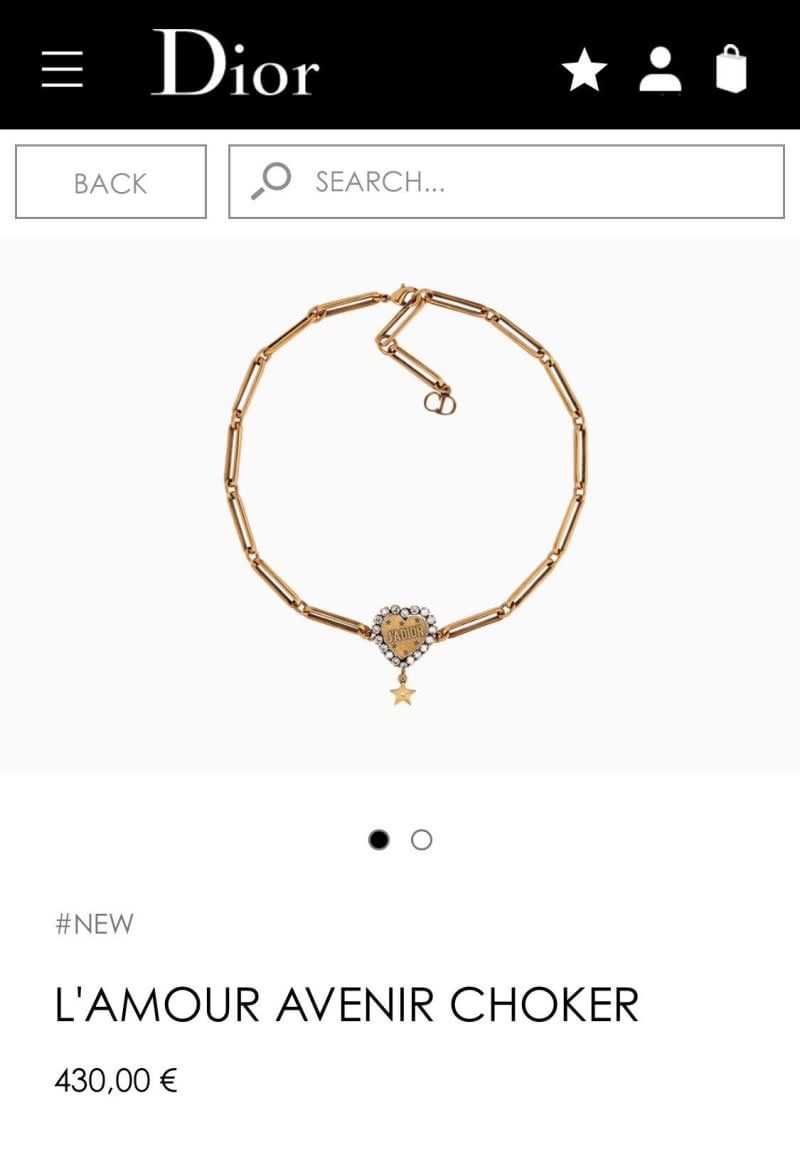The image size is (800, 1152).
Task: Click the CD logo charm on necklace
Action: (441, 404)
